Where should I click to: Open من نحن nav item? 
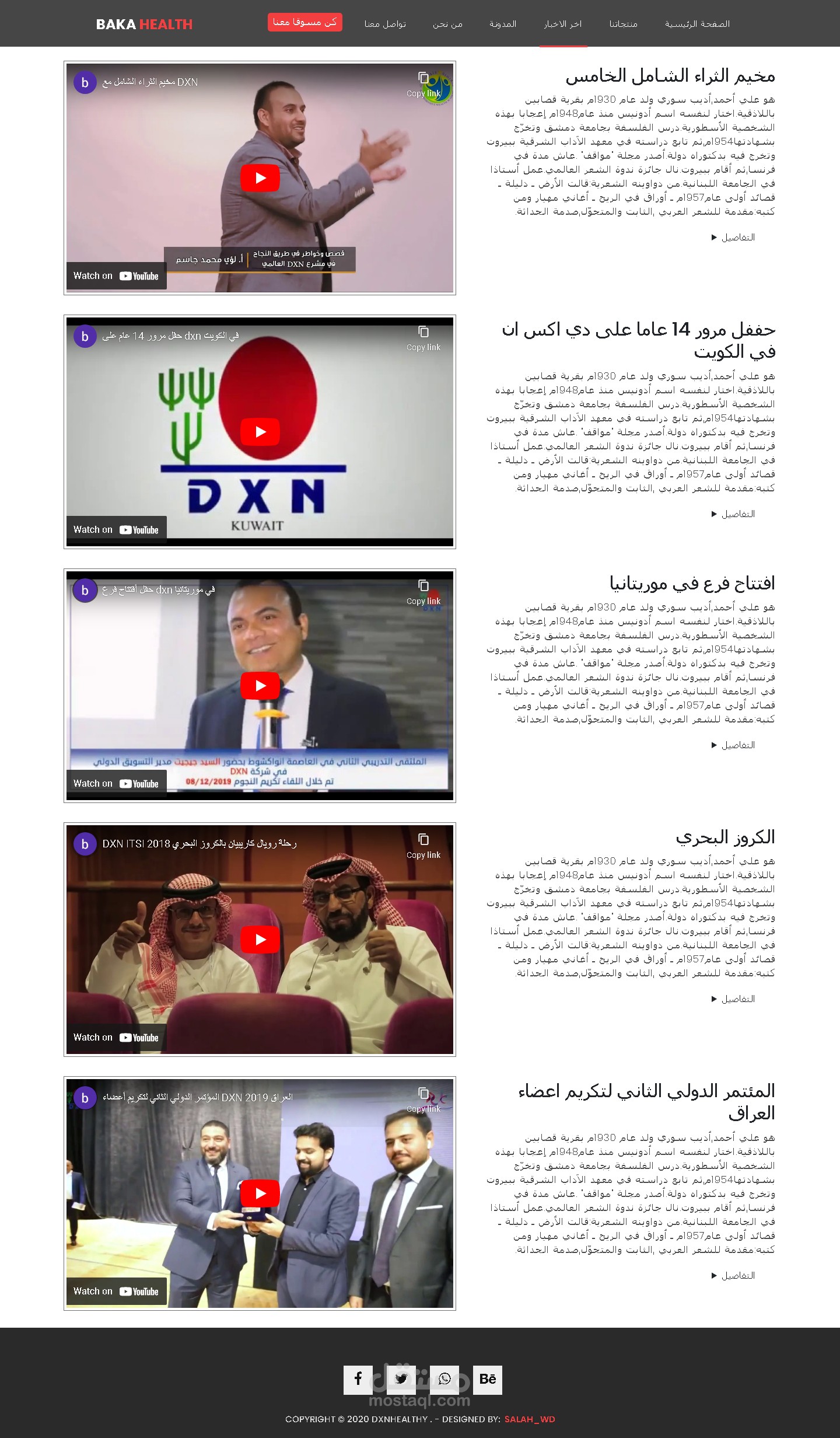click(447, 24)
